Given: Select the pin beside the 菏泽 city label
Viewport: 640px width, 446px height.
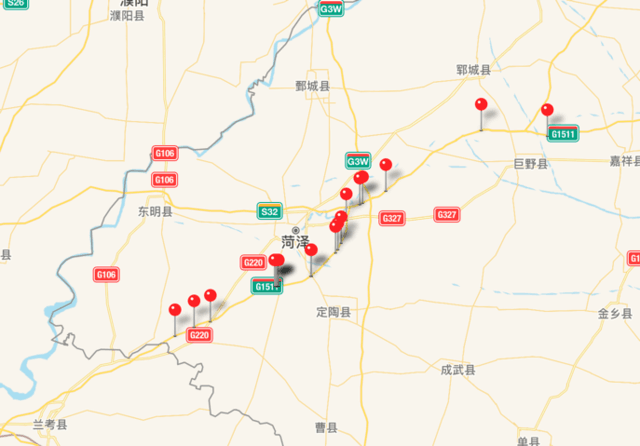Looking at the screenshot, I should [x=311, y=250].
